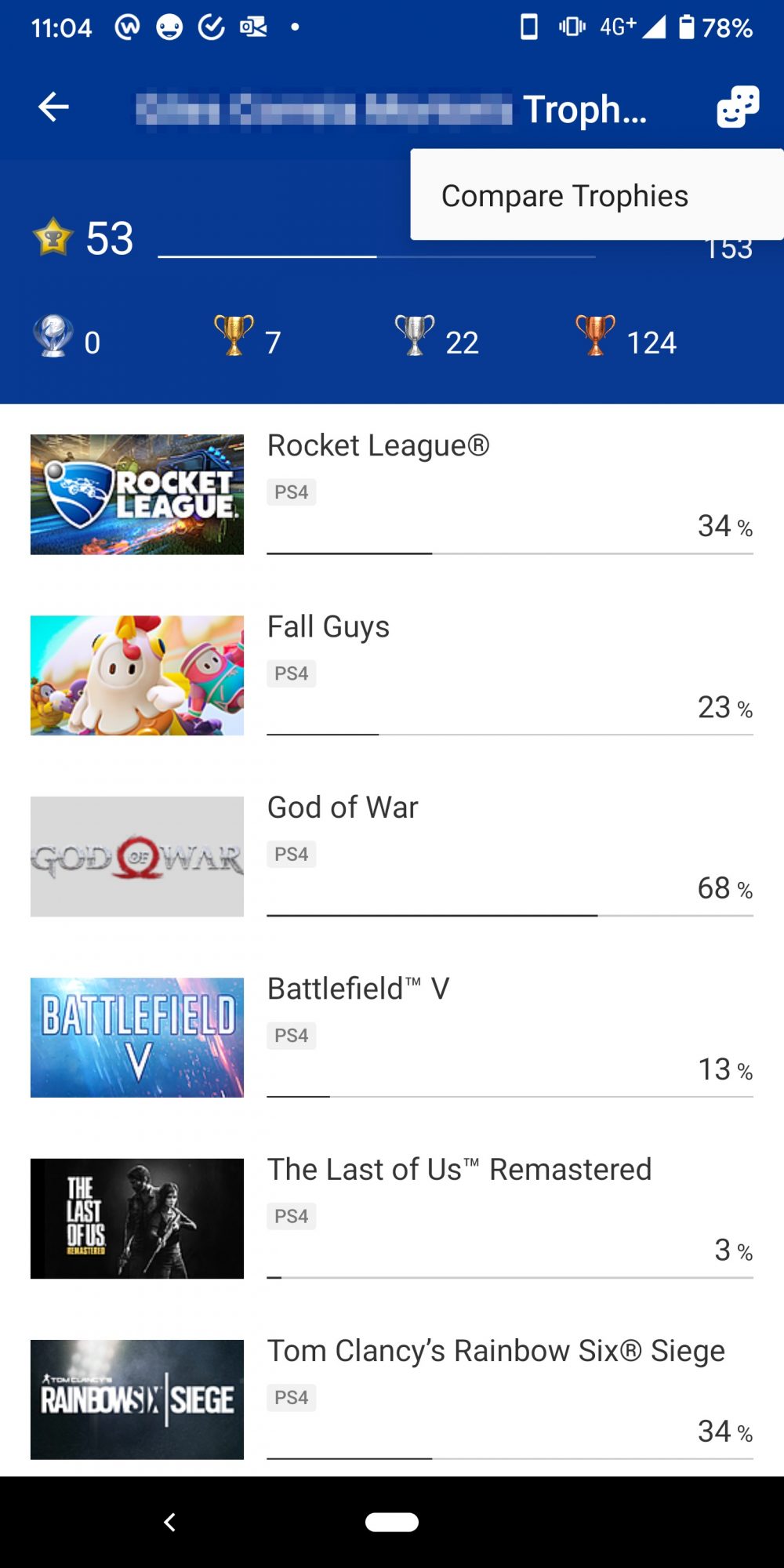Viewport: 784px width, 1568px height.
Task: Open Battlefield V trophy details
Action: coord(392,1037)
